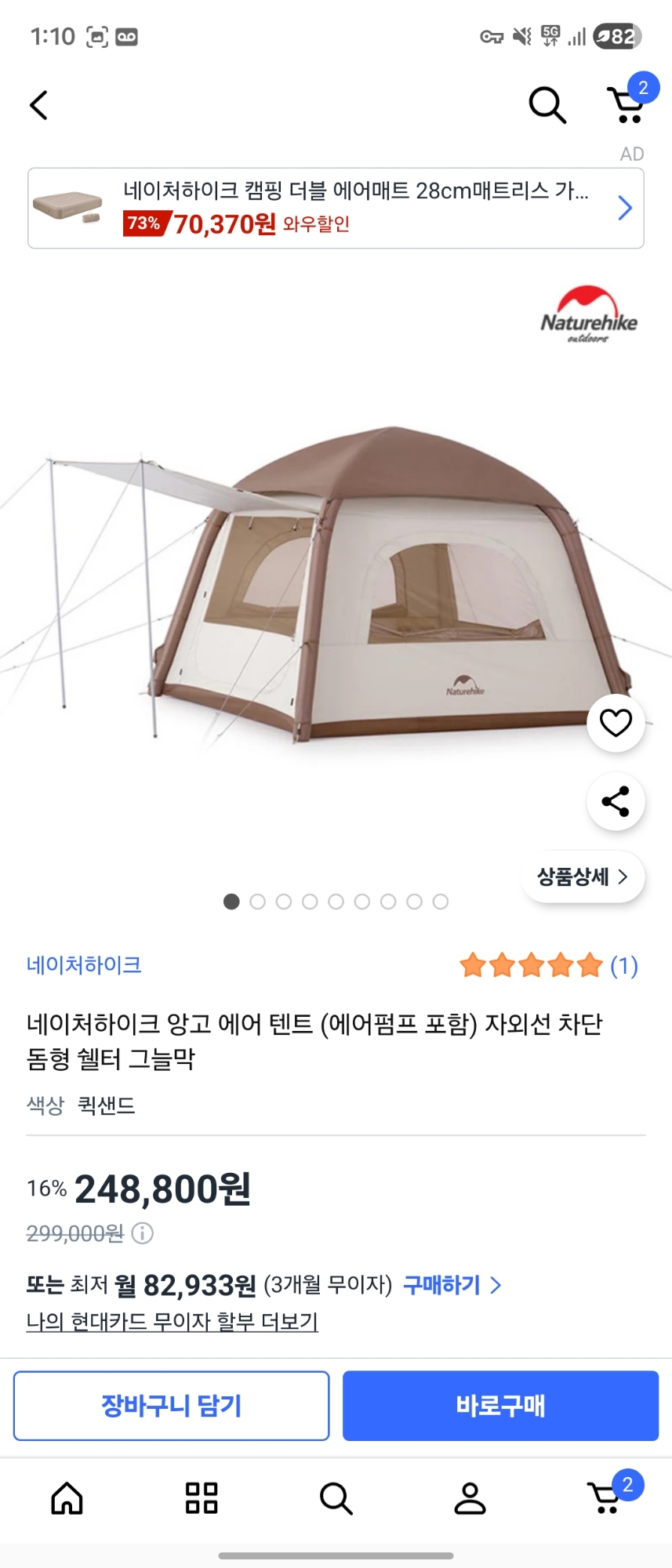Image resolution: width=672 pixels, height=1568 pixels.
Task: Open search from the top bar
Action: click(x=547, y=105)
